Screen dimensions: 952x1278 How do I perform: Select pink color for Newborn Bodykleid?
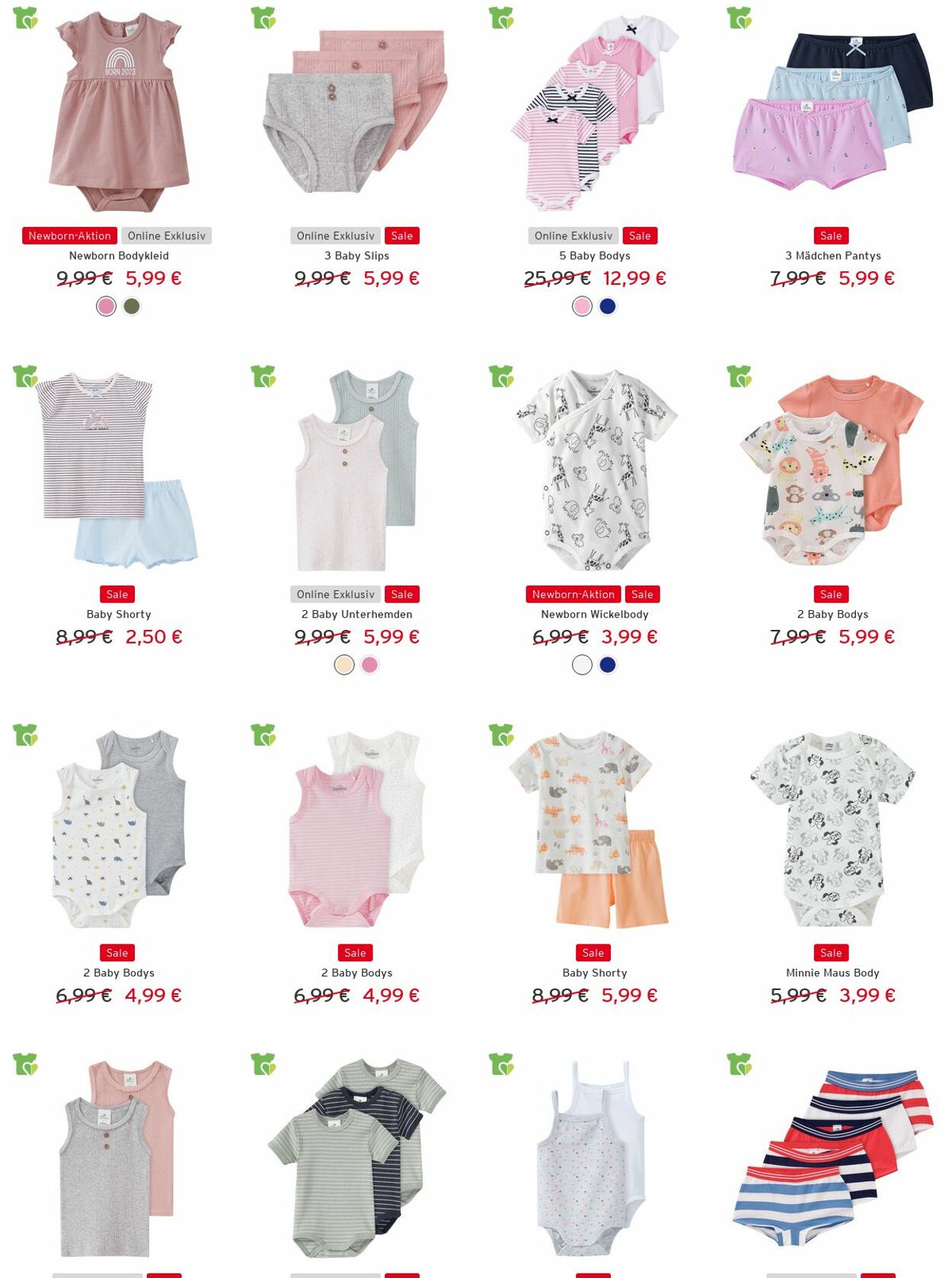pos(107,306)
